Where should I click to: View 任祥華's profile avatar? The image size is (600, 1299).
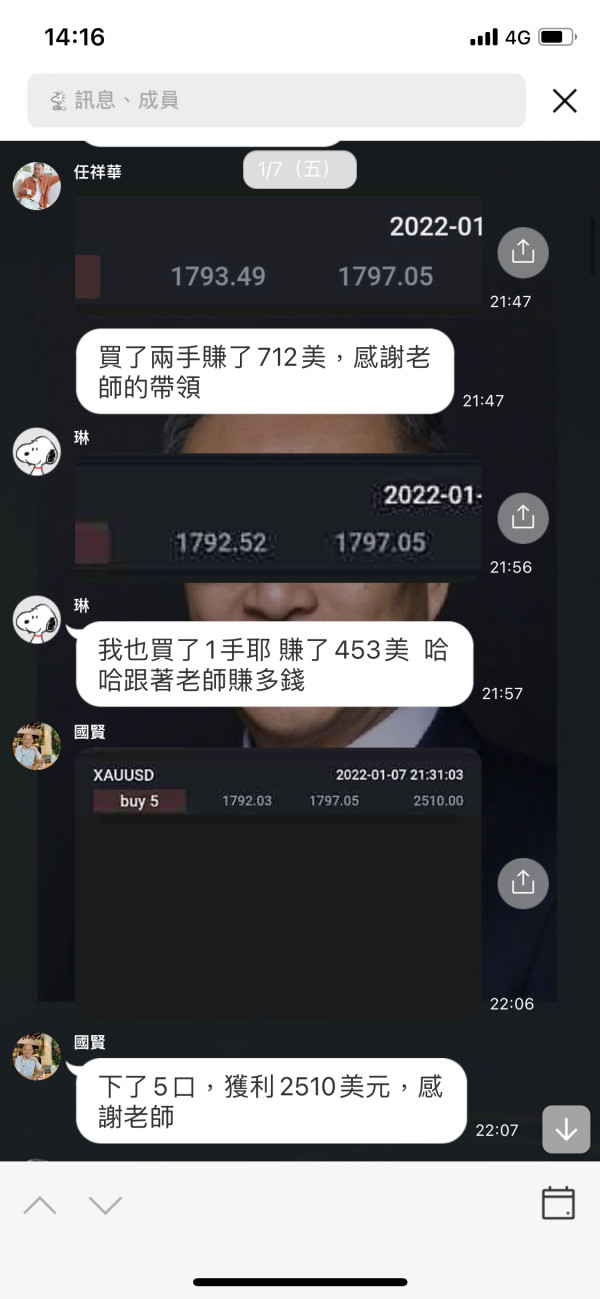37,185
